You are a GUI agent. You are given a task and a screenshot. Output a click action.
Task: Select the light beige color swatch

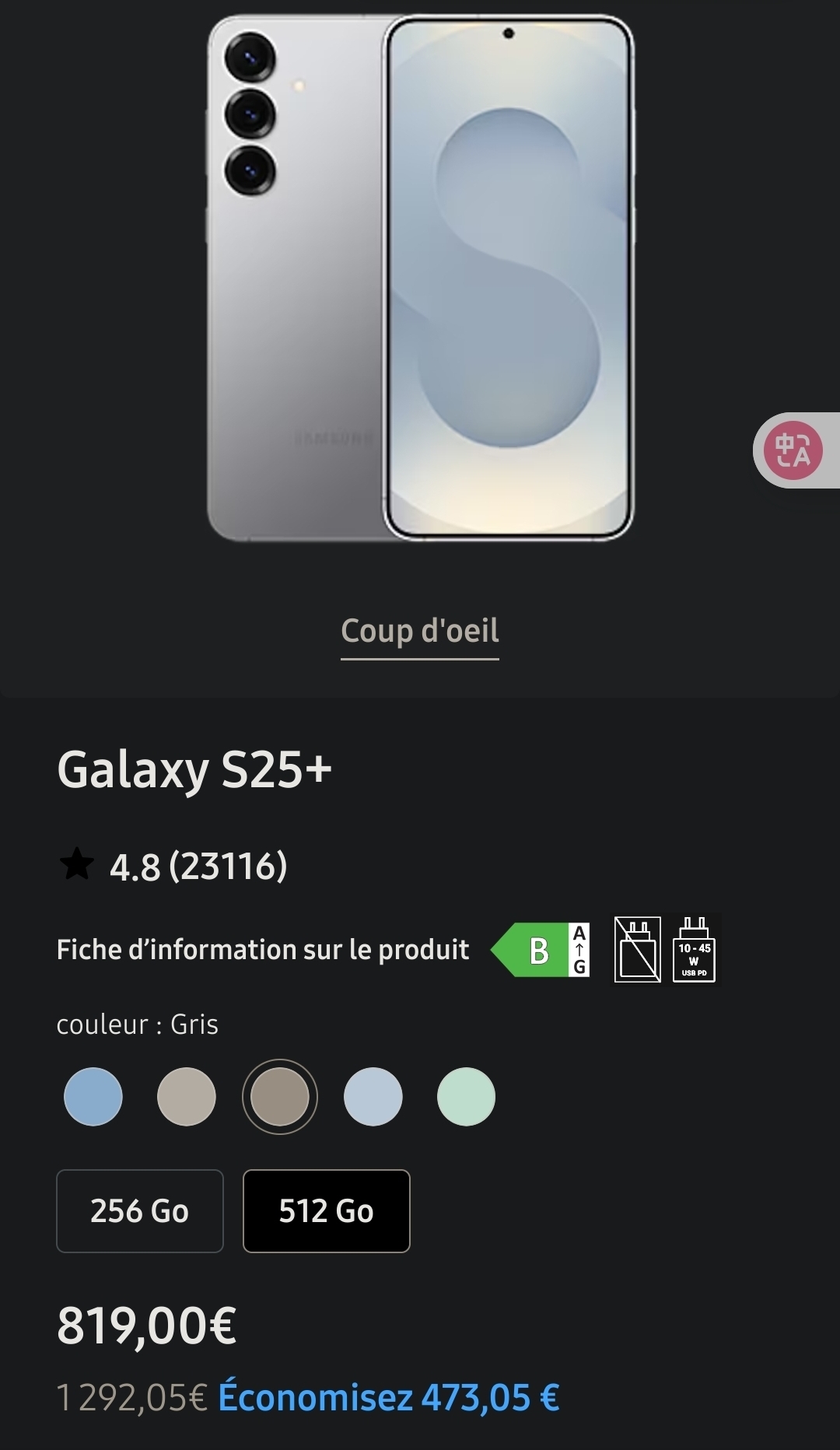click(x=187, y=1097)
